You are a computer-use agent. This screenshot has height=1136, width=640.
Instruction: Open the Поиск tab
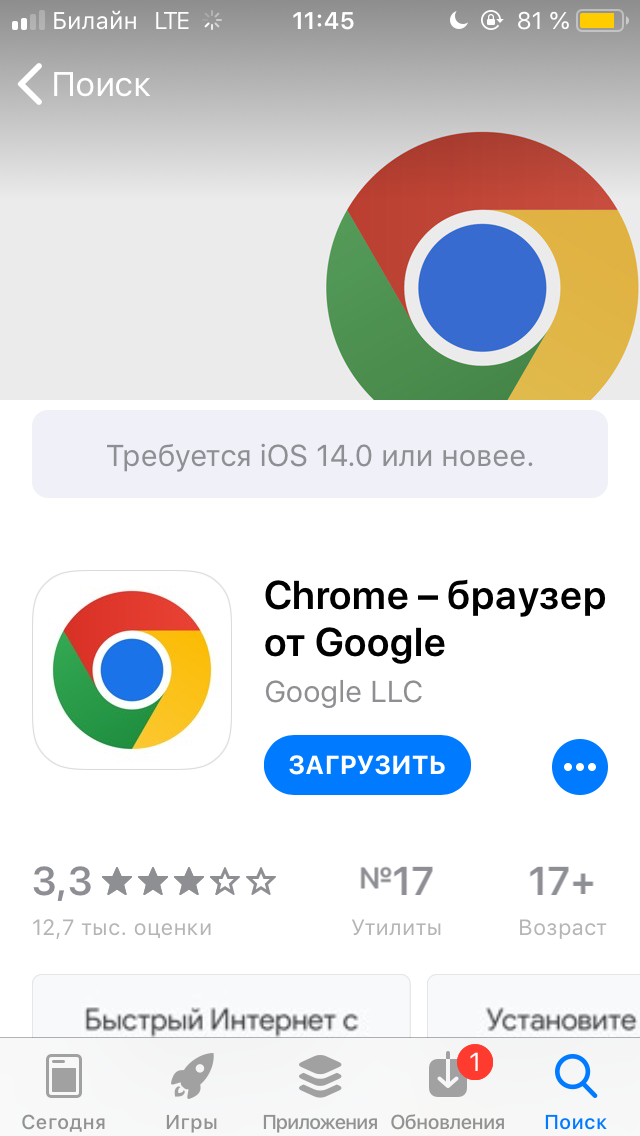click(x=575, y=1090)
